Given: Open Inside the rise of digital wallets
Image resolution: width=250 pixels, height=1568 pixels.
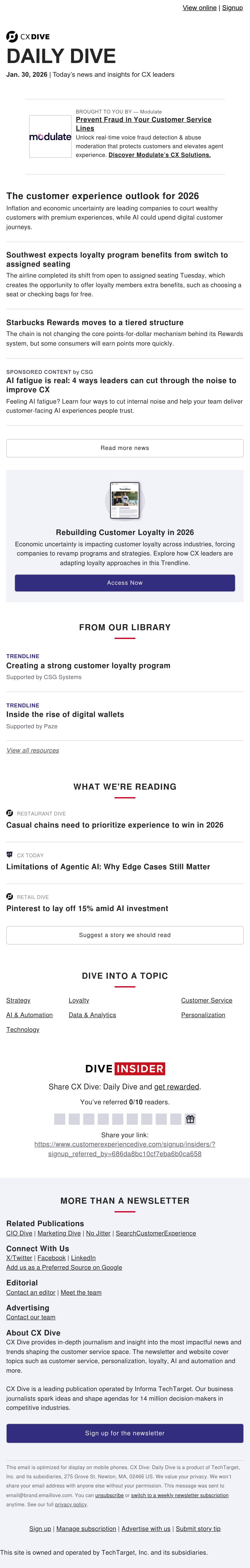Looking at the screenshot, I should click(x=65, y=715).
